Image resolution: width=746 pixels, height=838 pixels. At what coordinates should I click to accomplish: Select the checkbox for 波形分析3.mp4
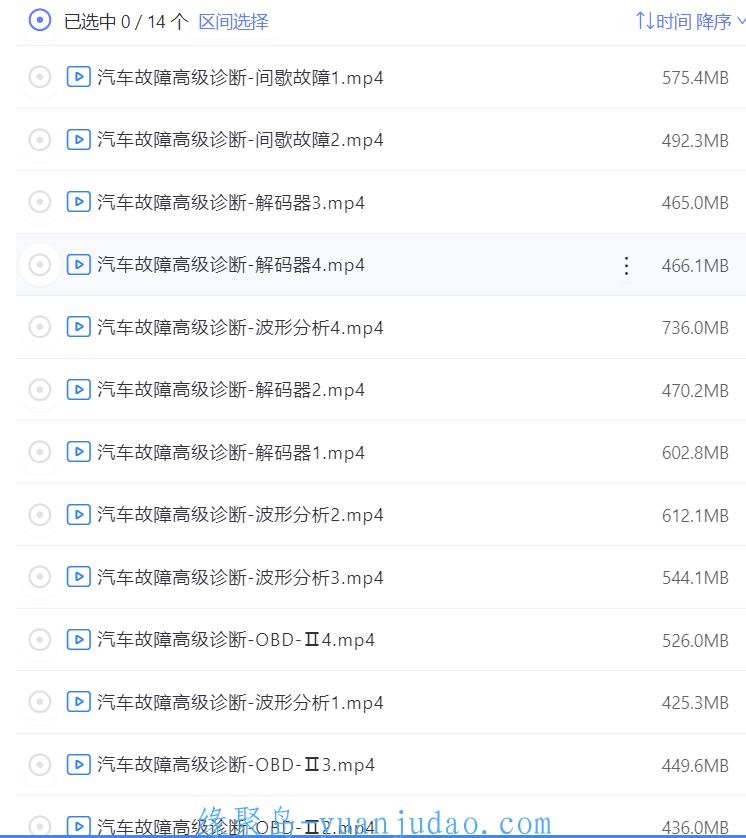(39, 577)
